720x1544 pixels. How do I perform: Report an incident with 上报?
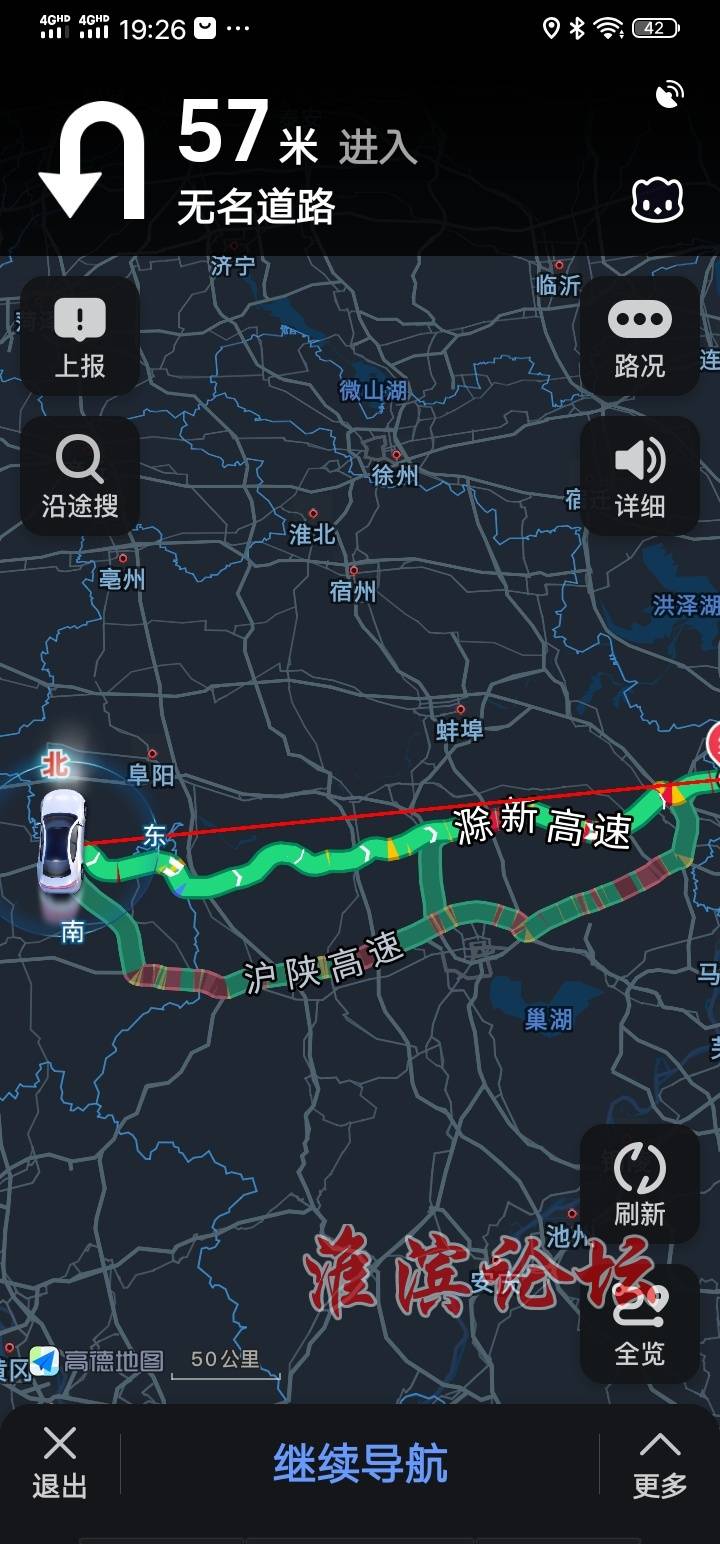coord(80,337)
